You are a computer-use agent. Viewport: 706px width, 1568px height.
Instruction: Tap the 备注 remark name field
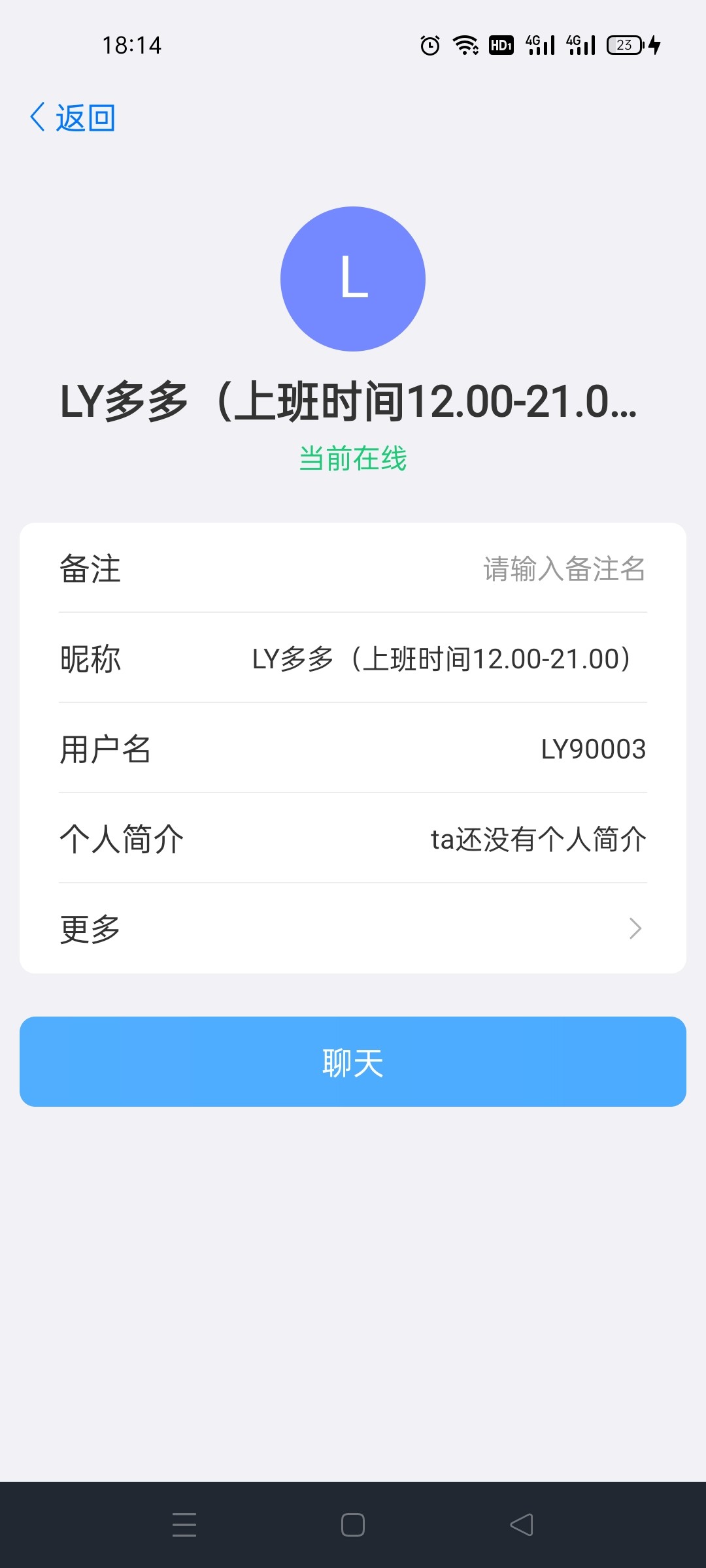coord(563,568)
